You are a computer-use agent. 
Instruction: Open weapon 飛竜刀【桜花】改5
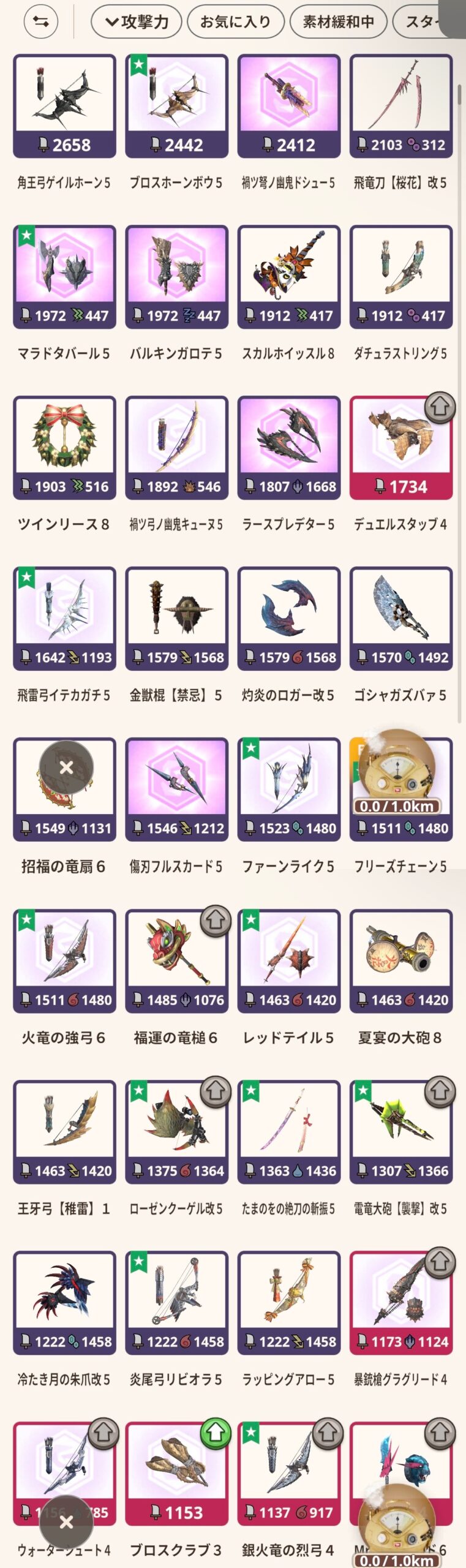pyautogui.click(x=401, y=106)
